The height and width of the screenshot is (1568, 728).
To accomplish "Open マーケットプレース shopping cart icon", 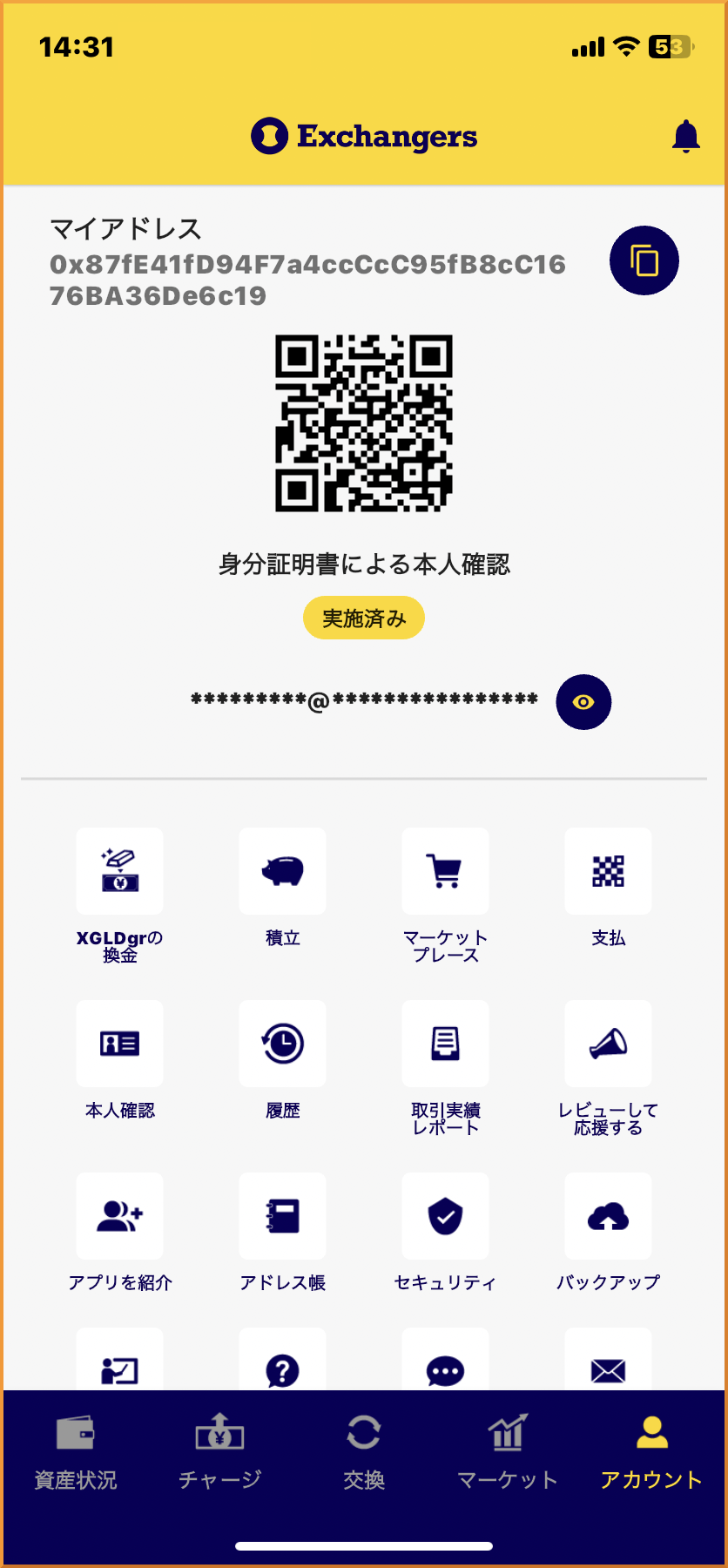I will pyautogui.click(x=445, y=871).
